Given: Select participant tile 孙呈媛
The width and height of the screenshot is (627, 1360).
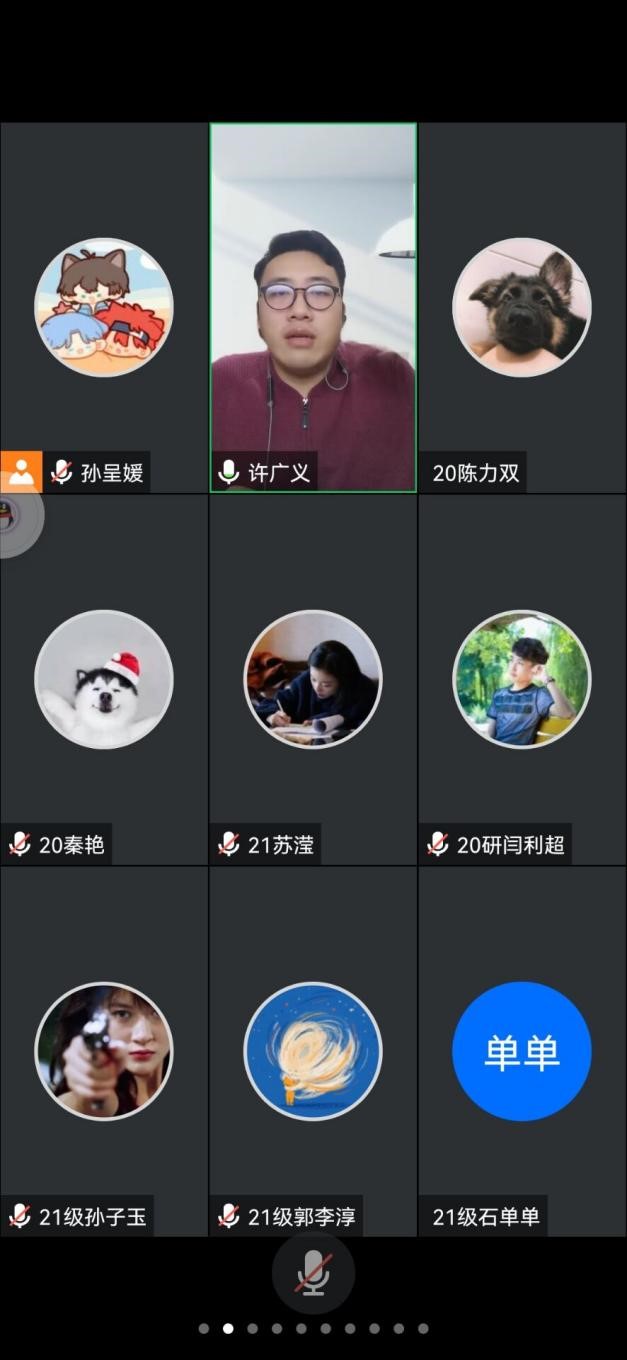Looking at the screenshot, I should click(x=104, y=306).
